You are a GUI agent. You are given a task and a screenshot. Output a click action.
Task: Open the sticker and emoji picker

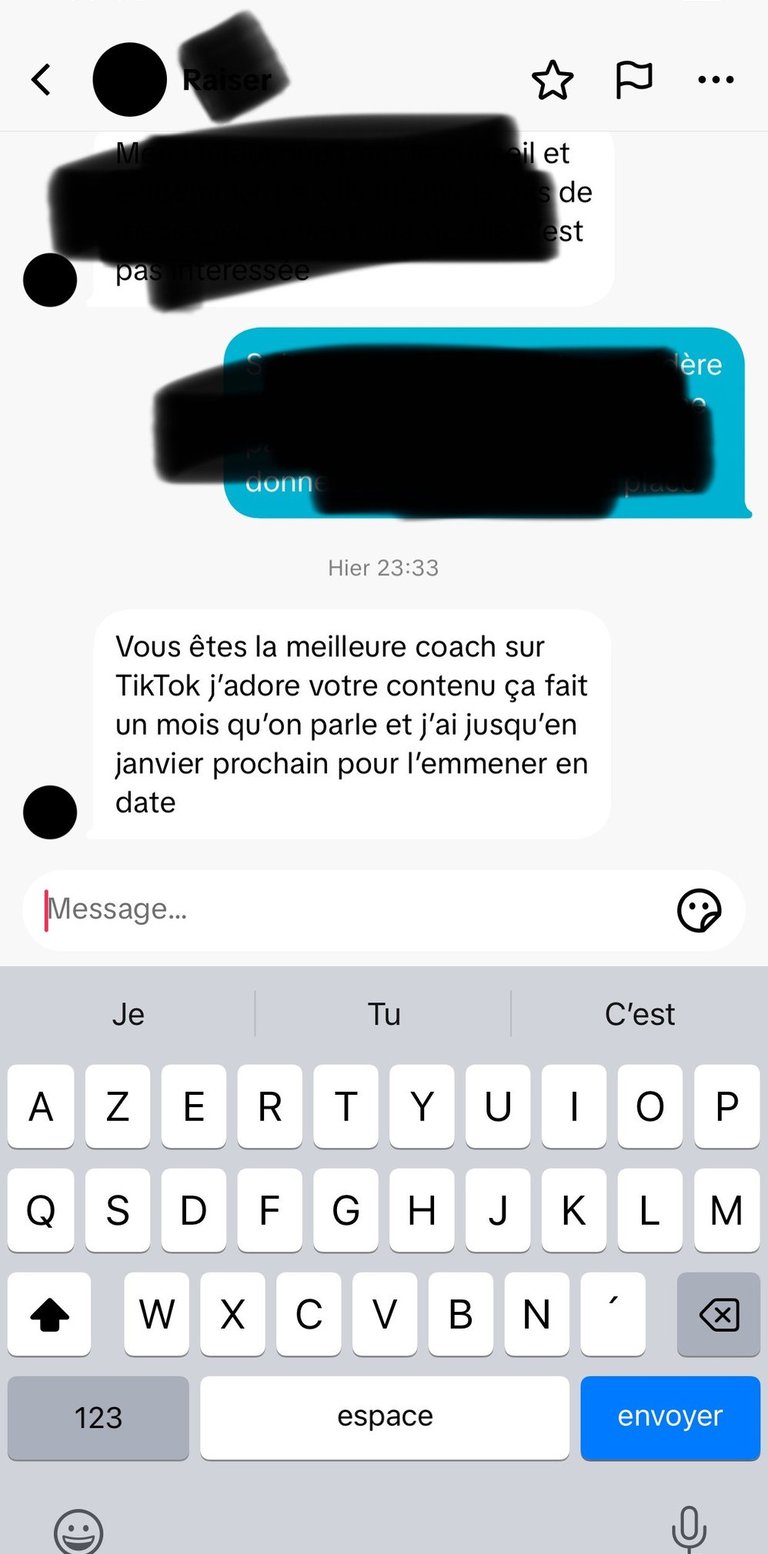[x=699, y=910]
